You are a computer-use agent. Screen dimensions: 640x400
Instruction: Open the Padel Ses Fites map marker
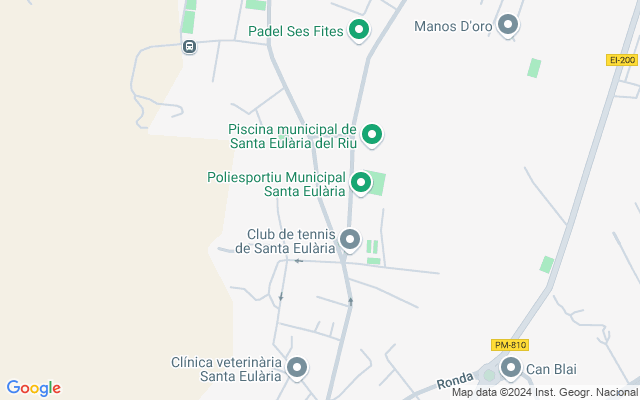[x=359, y=31]
